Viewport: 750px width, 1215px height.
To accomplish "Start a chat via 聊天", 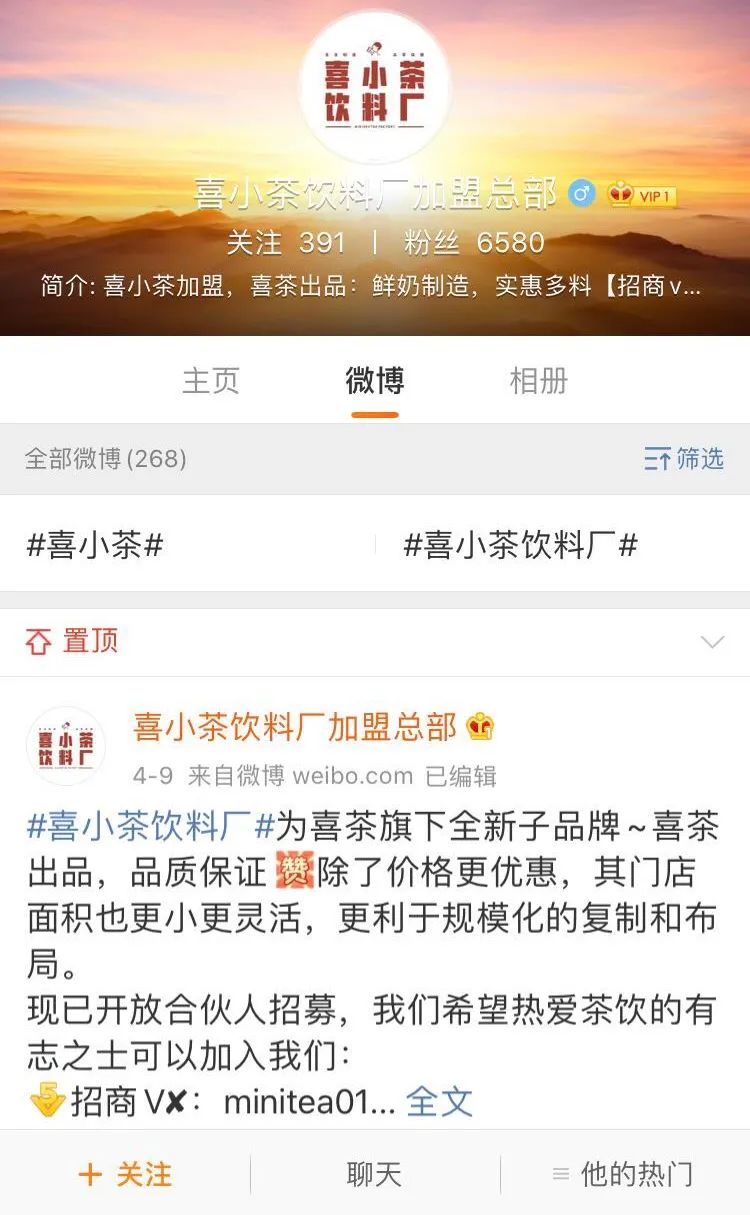I will (374, 1174).
